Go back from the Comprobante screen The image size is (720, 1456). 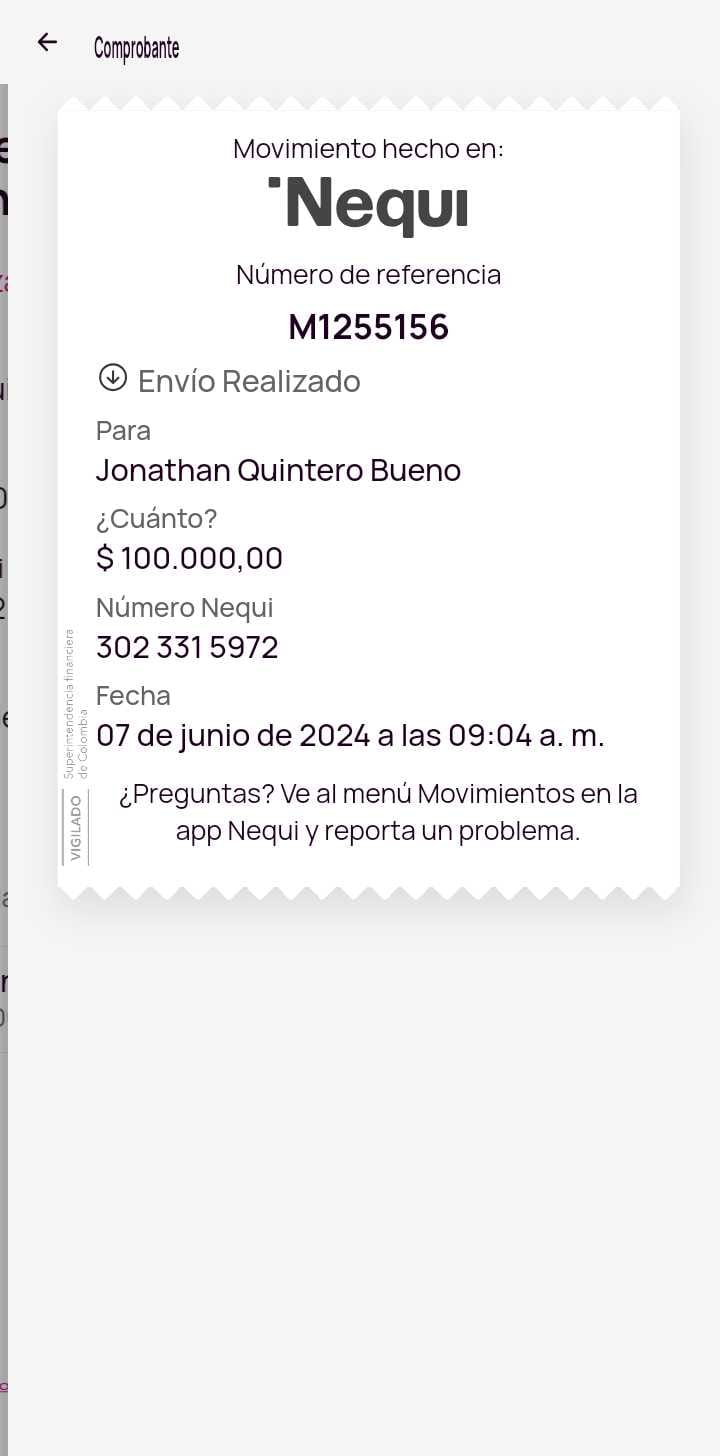click(47, 42)
